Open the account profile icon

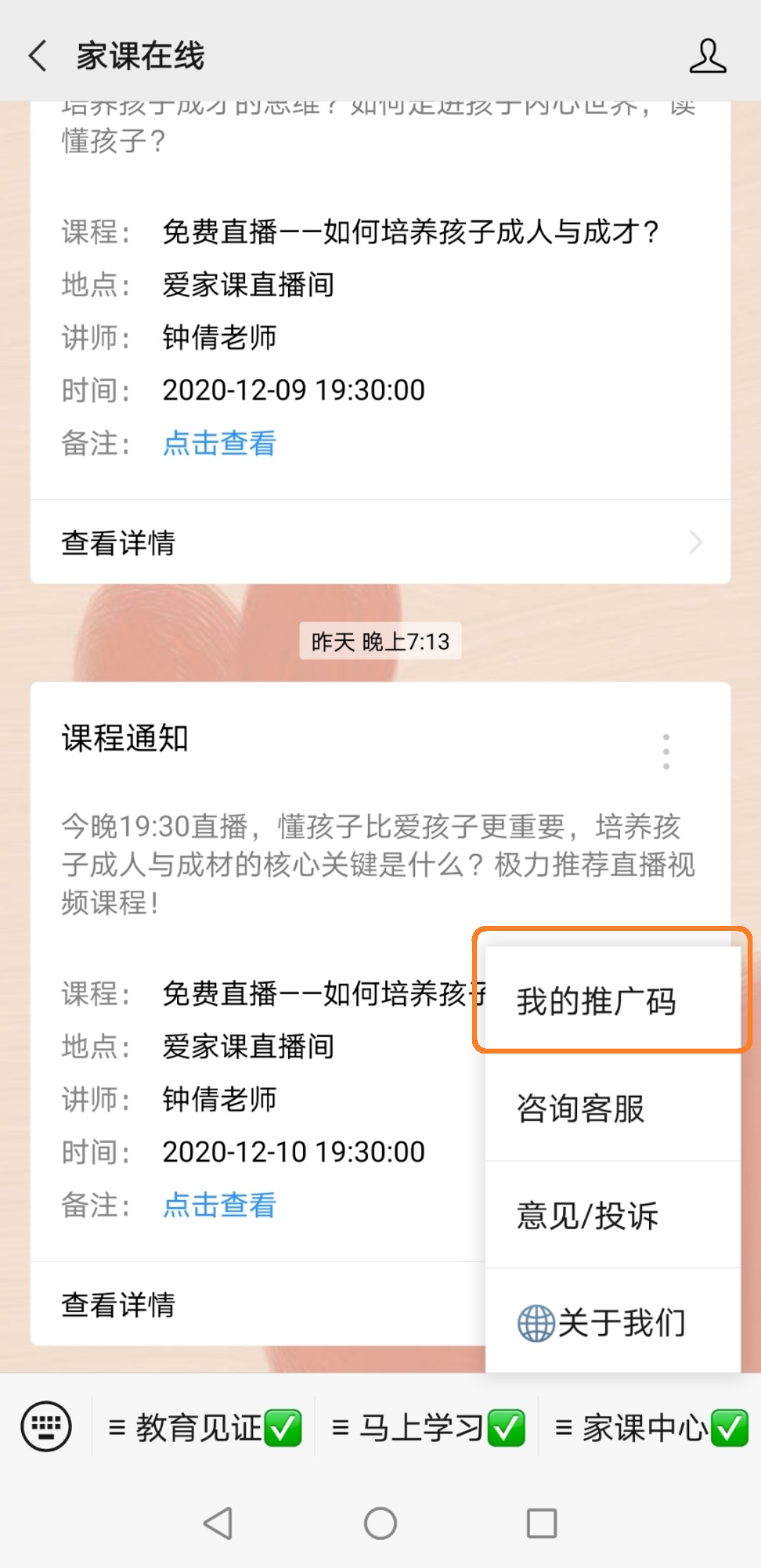pos(707,56)
